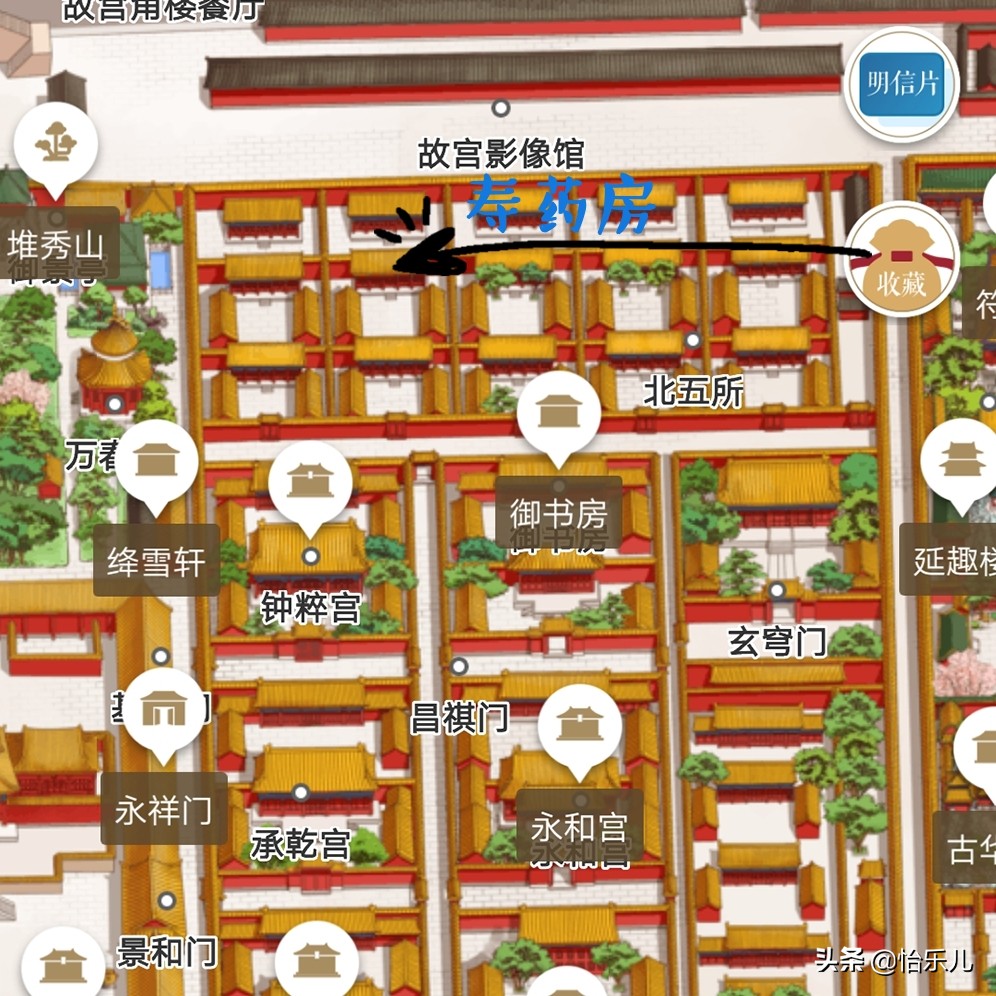Select the 故宫影像馆 point marker
This screenshot has width=996, height=996.
click(x=501, y=108)
